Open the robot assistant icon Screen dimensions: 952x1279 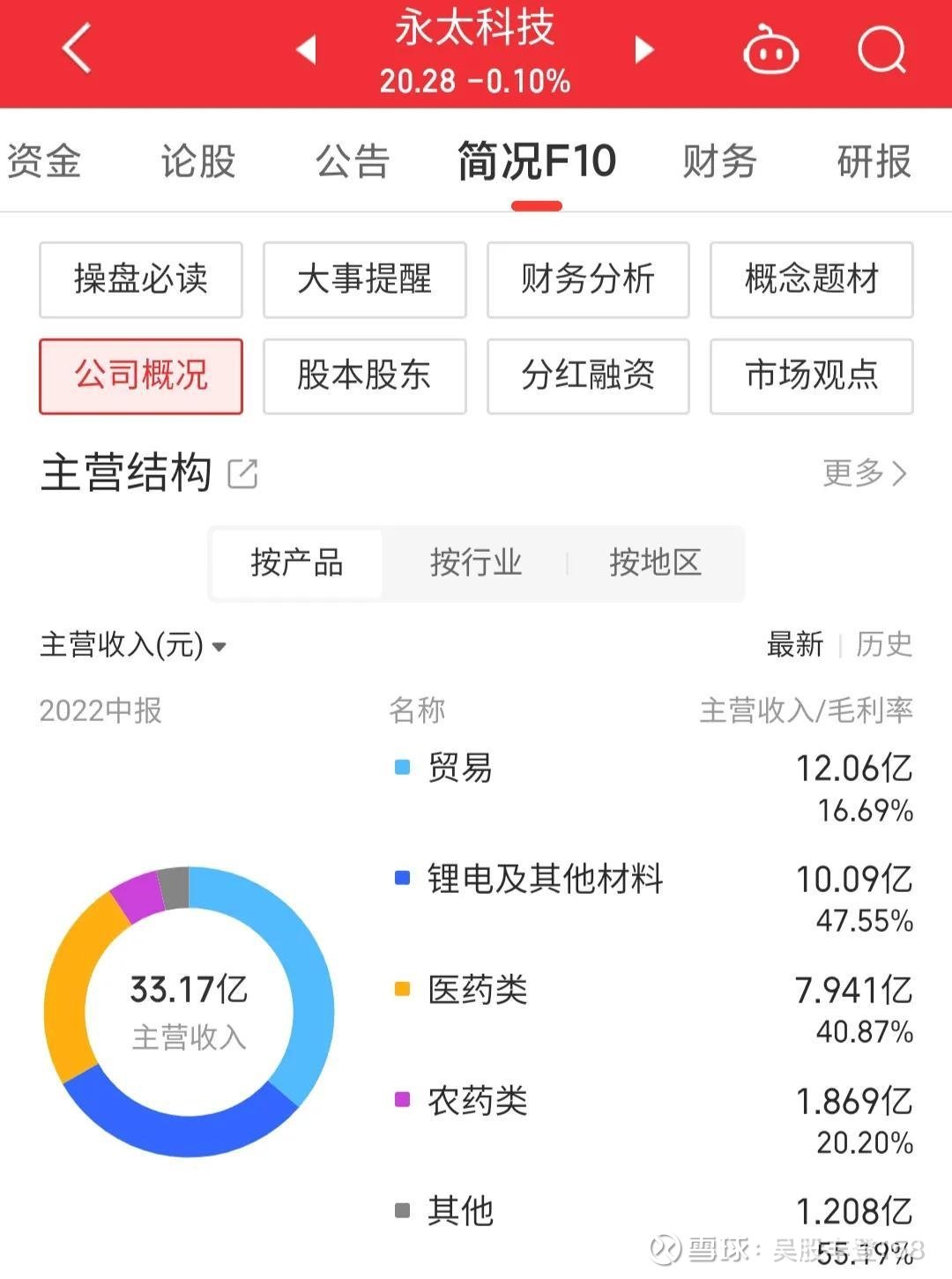point(770,50)
